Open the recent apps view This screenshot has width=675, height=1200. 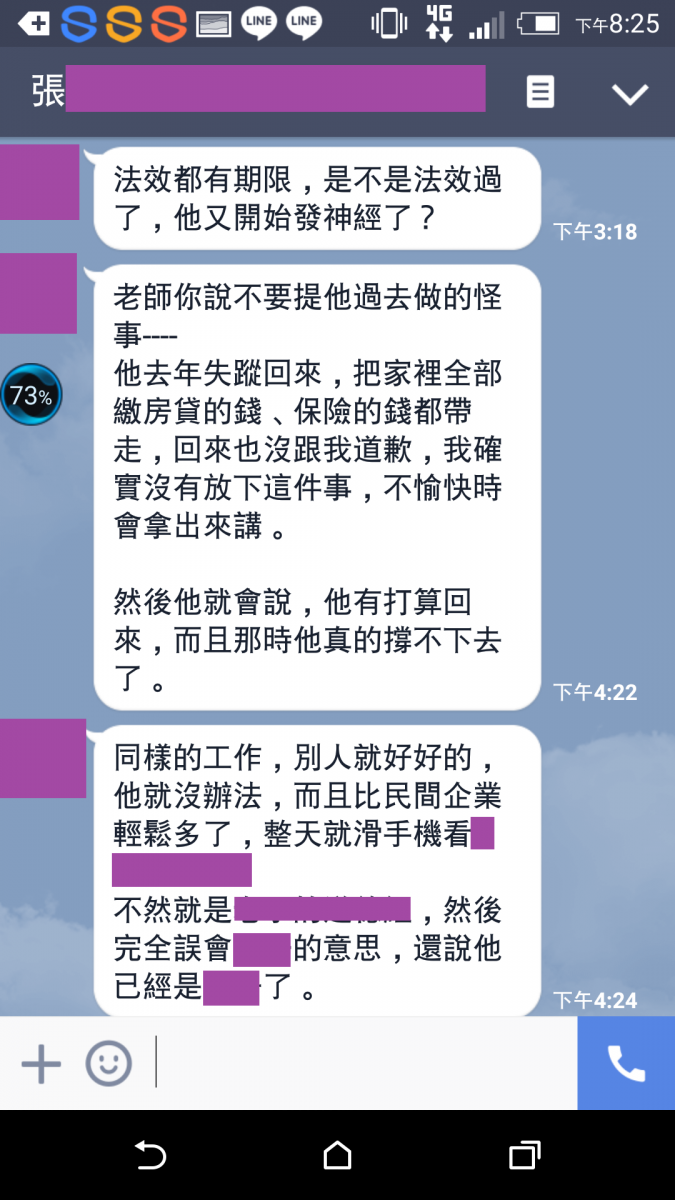click(x=524, y=1156)
